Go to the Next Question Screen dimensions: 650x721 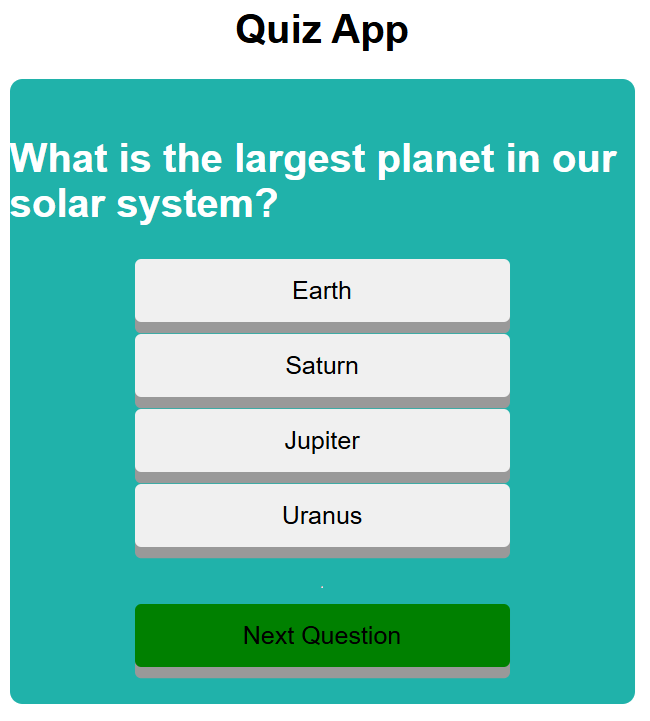(322, 636)
